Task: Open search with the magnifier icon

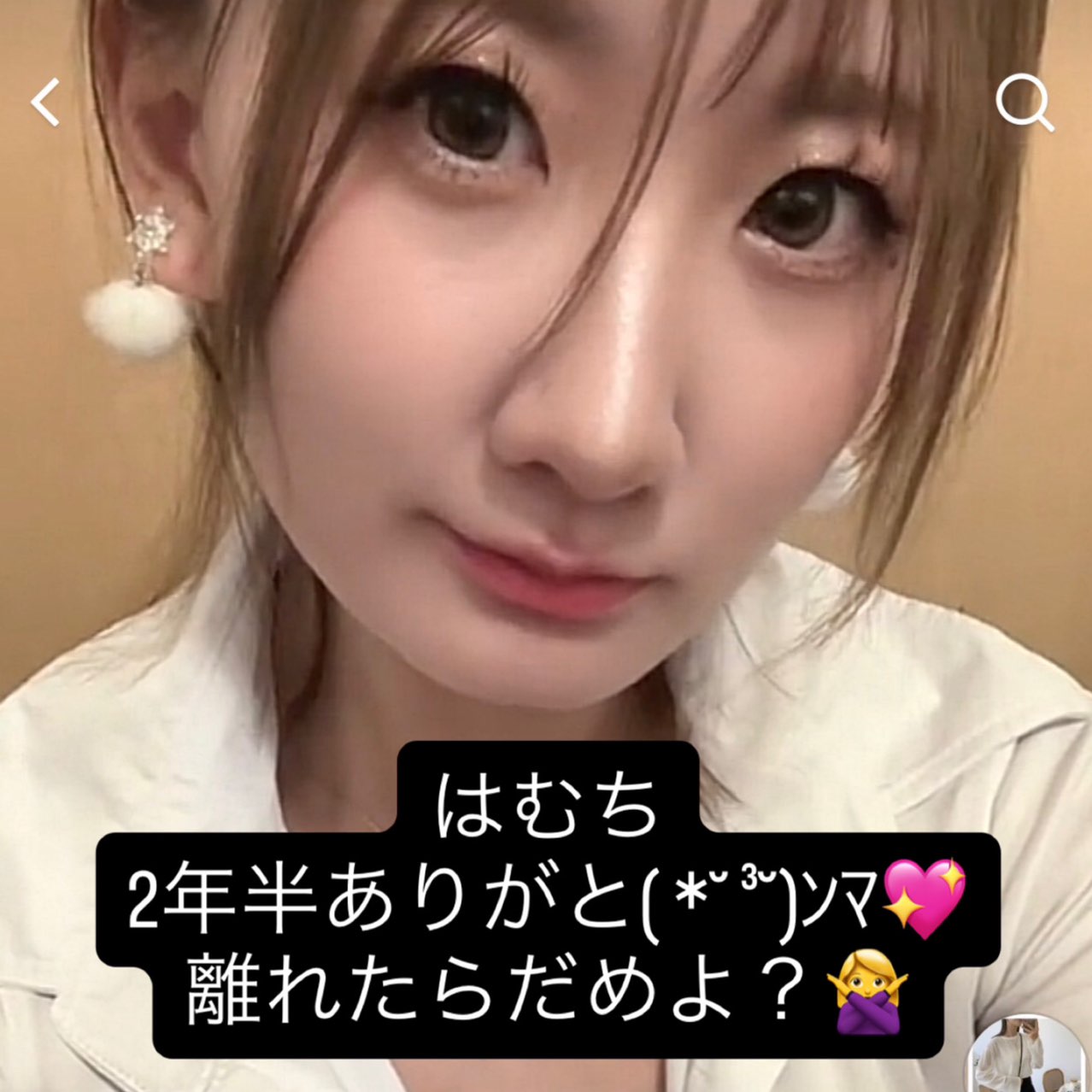Action: (1023, 103)
